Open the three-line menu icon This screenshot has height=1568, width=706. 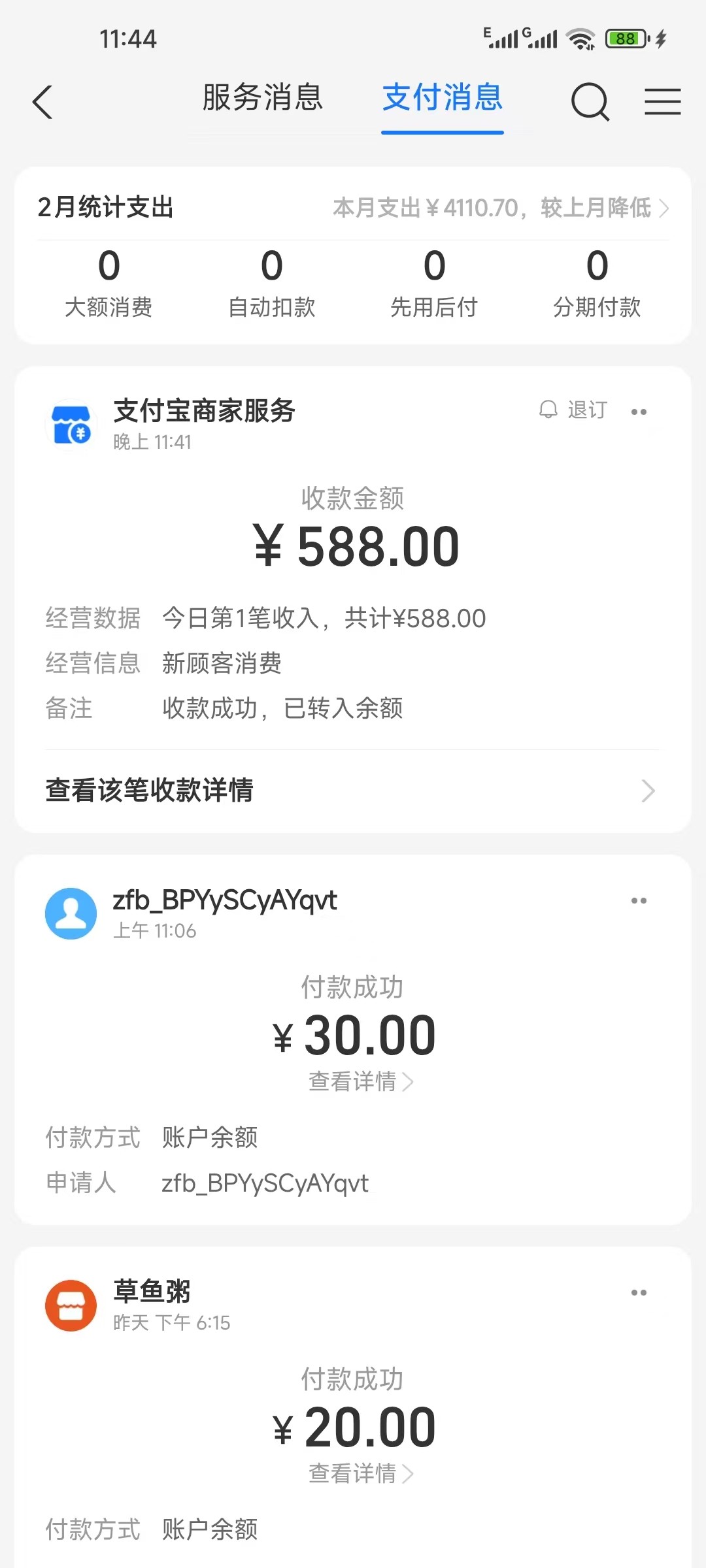pyautogui.click(x=662, y=102)
